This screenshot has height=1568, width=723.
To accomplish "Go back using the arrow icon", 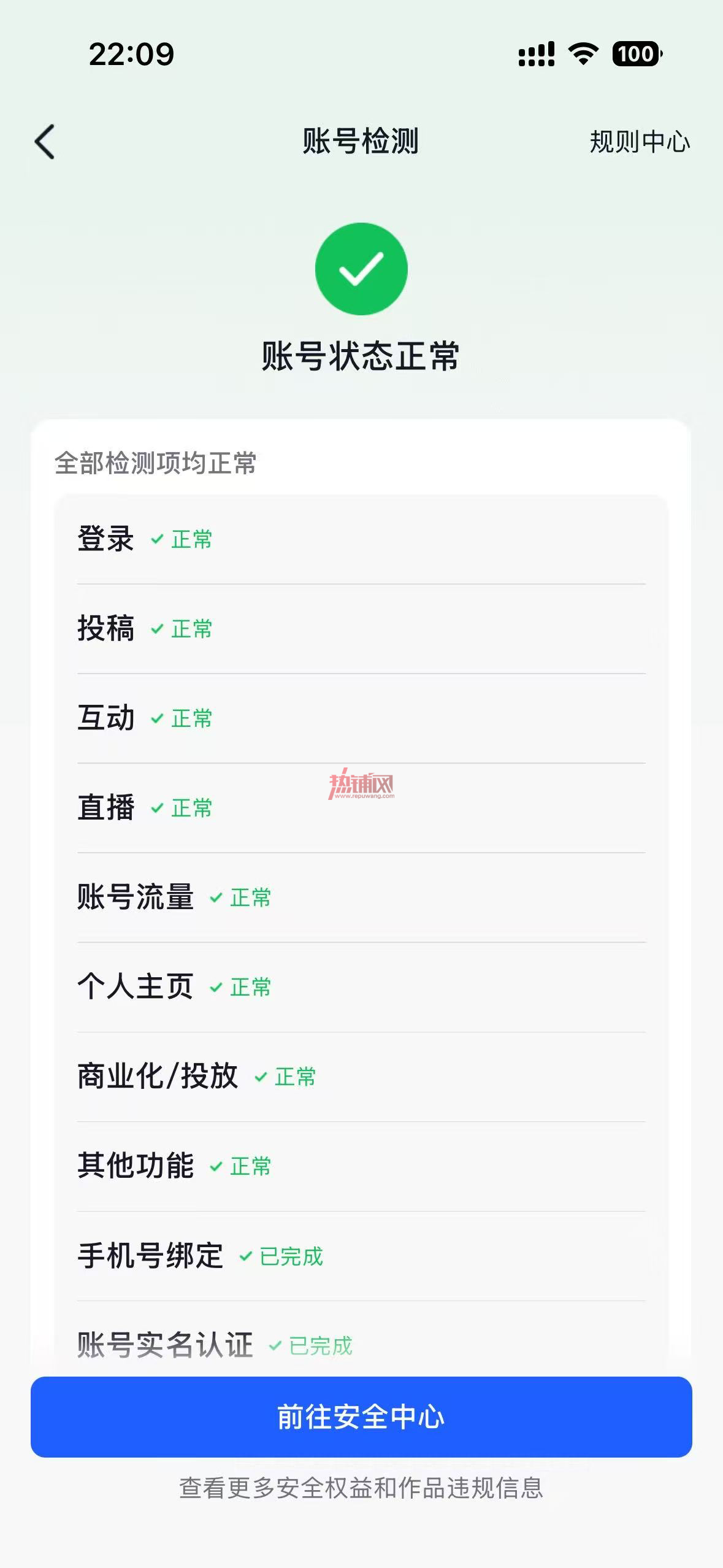I will [45, 142].
